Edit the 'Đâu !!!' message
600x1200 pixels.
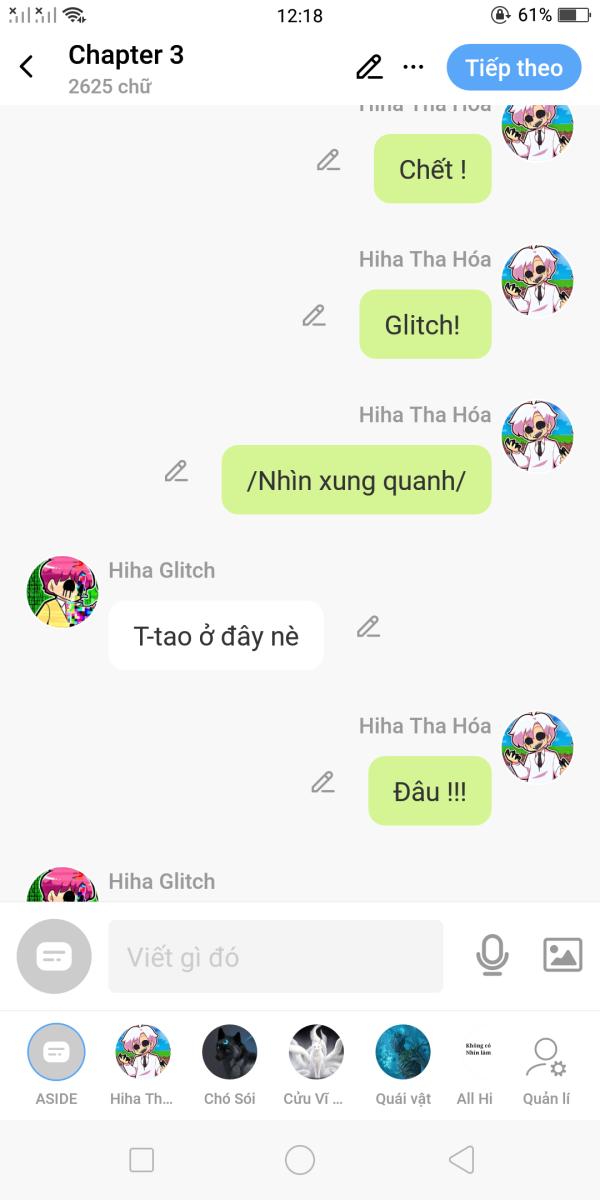pos(322,782)
